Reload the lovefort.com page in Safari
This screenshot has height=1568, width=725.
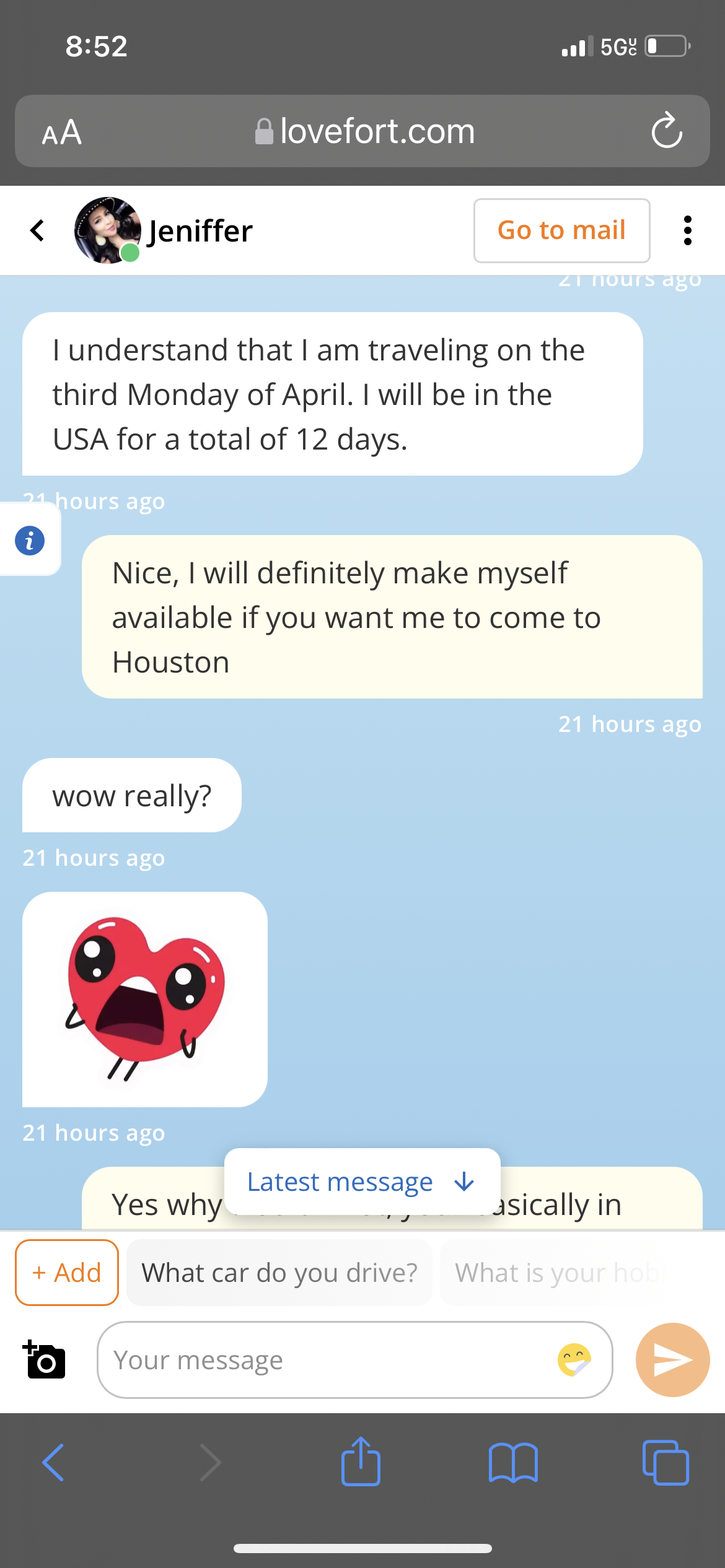click(x=667, y=131)
